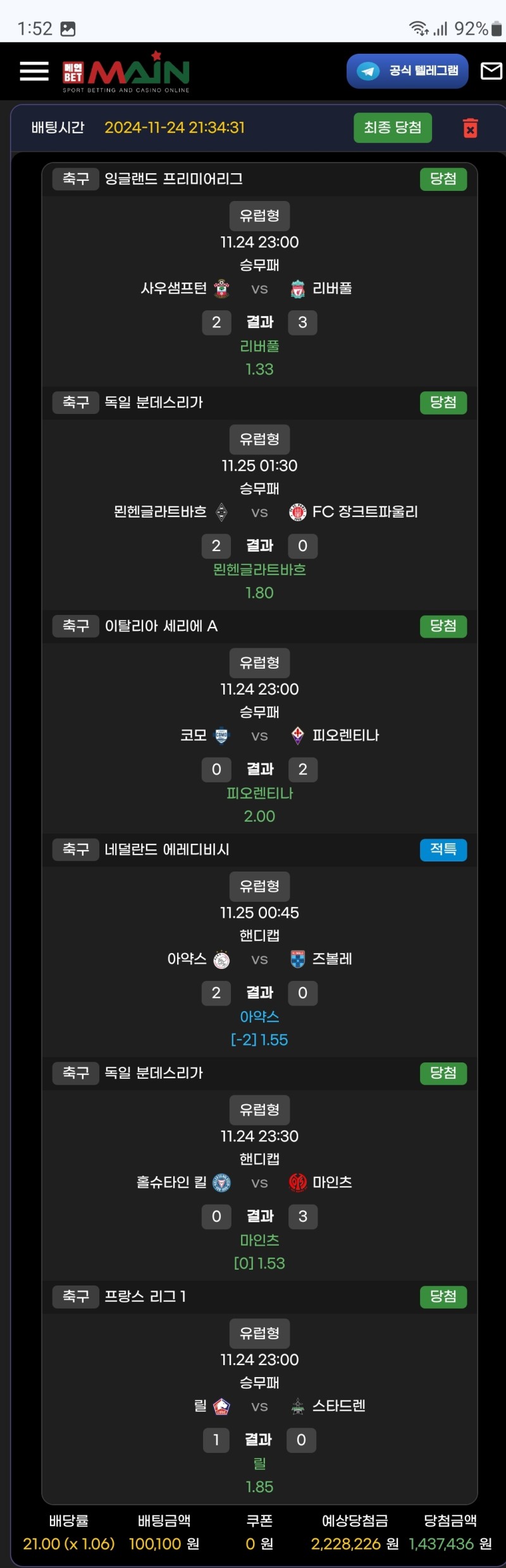Delete this bet slip with trash icon

(x=470, y=128)
